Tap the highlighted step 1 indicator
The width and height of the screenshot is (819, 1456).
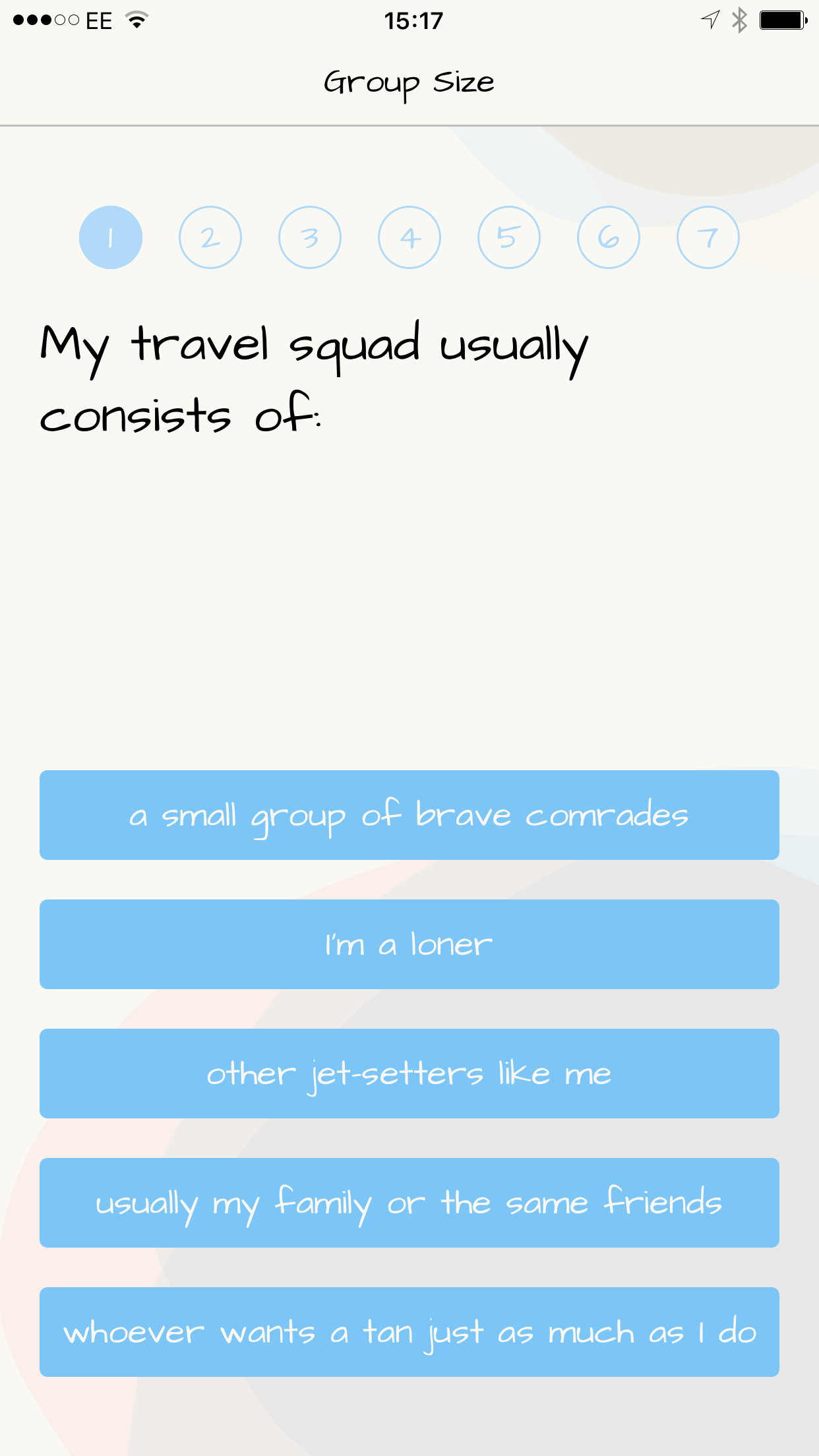[x=111, y=237]
